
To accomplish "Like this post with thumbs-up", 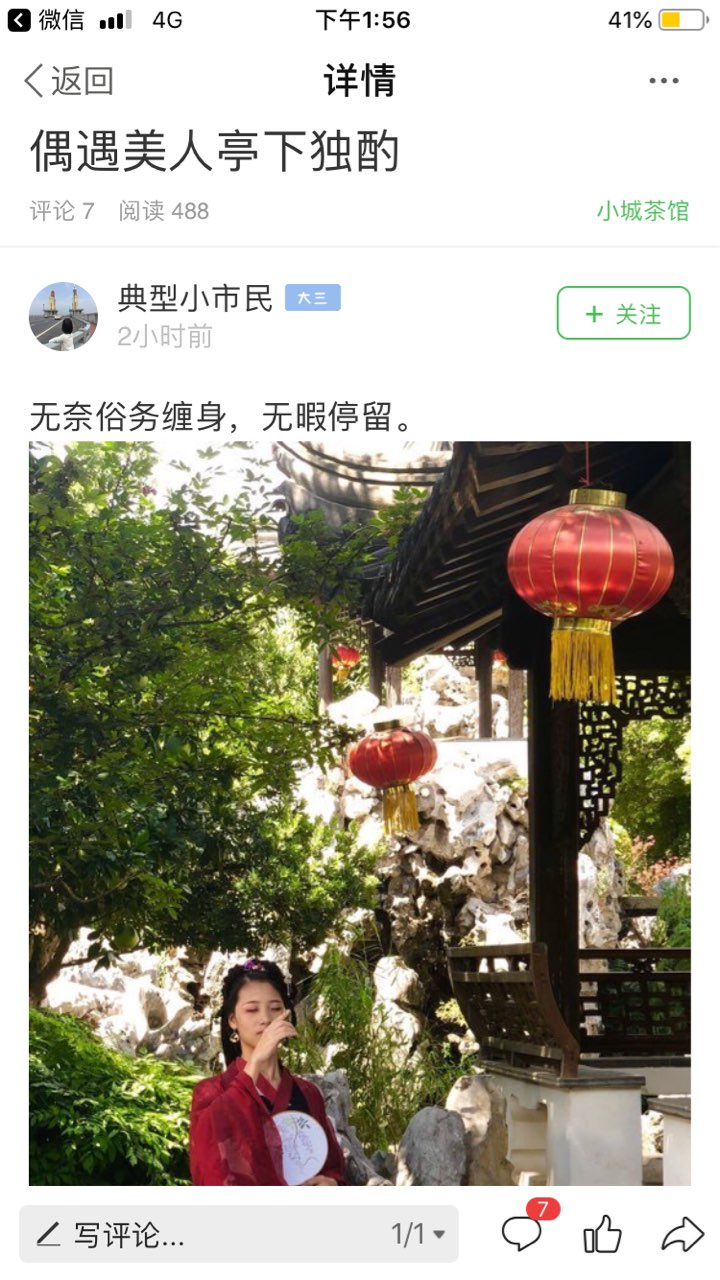I will click(x=602, y=1235).
